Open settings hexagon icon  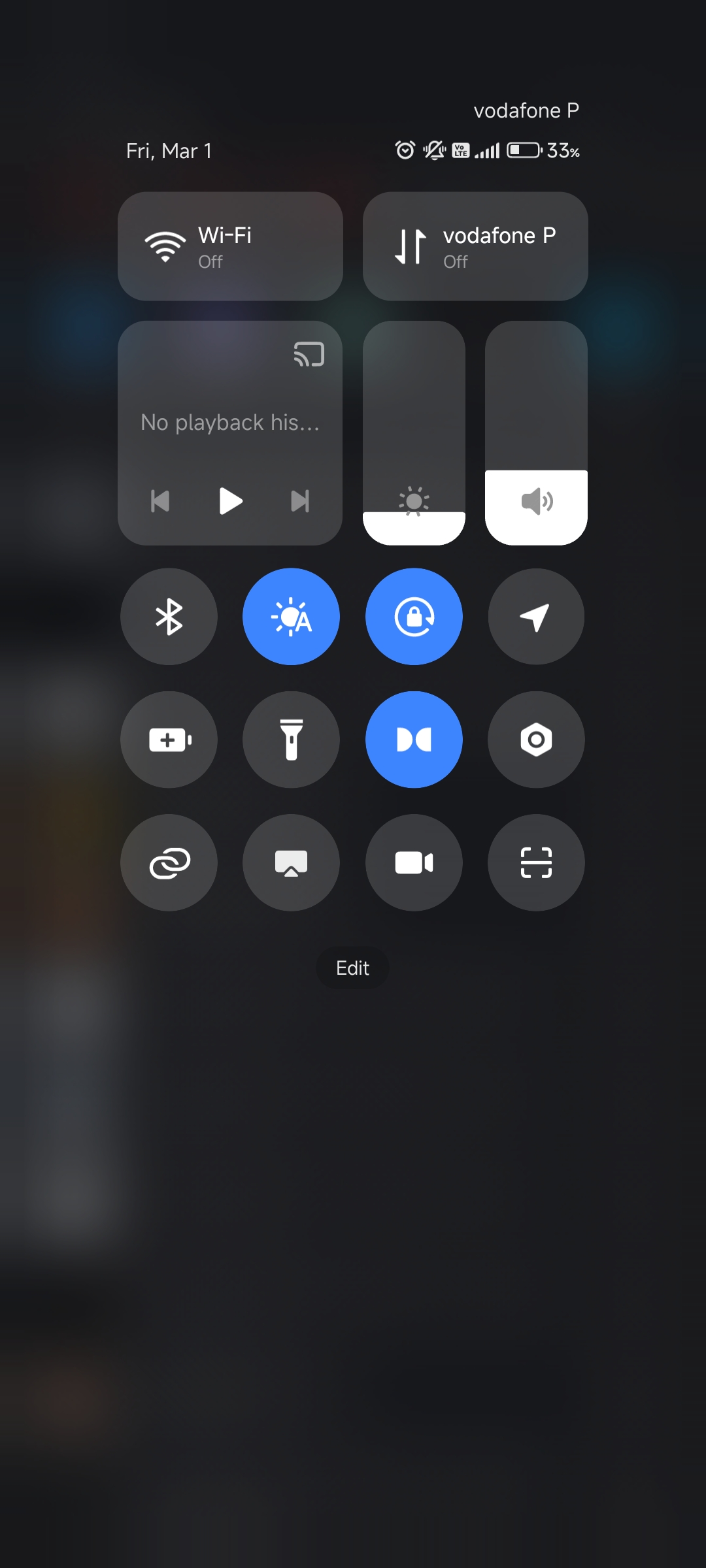(x=536, y=740)
